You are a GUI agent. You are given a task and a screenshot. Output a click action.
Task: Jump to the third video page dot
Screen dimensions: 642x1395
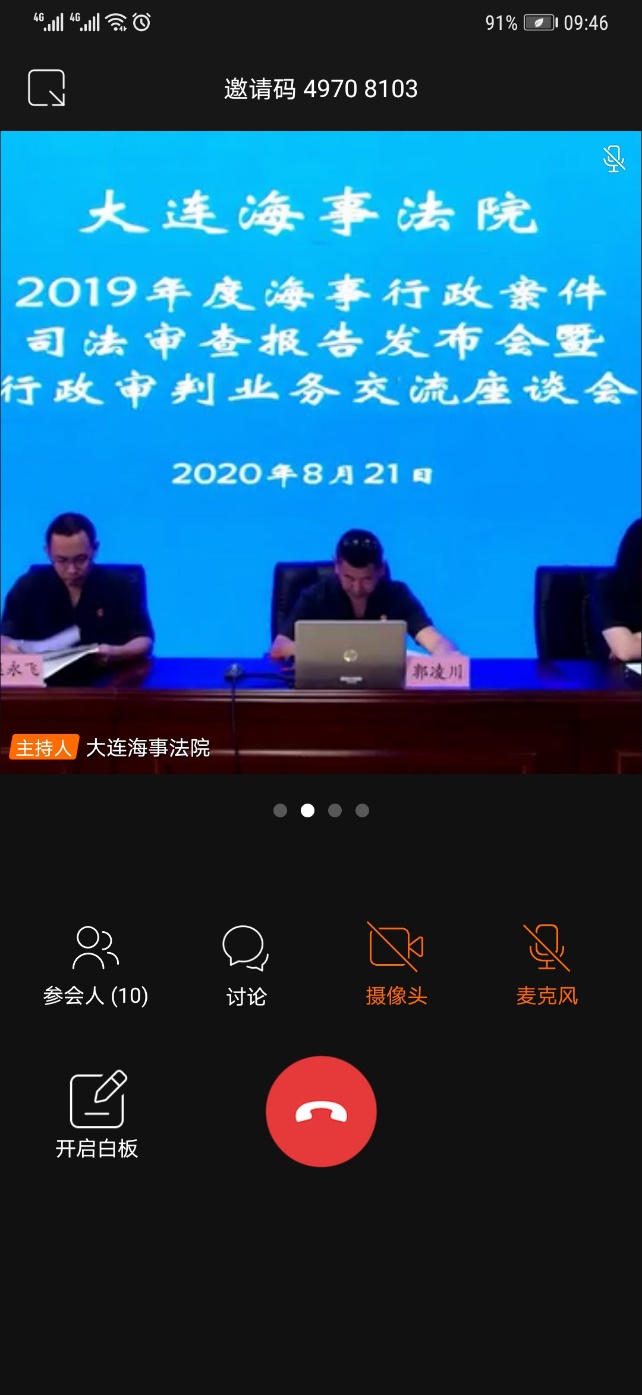[x=335, y=810]
